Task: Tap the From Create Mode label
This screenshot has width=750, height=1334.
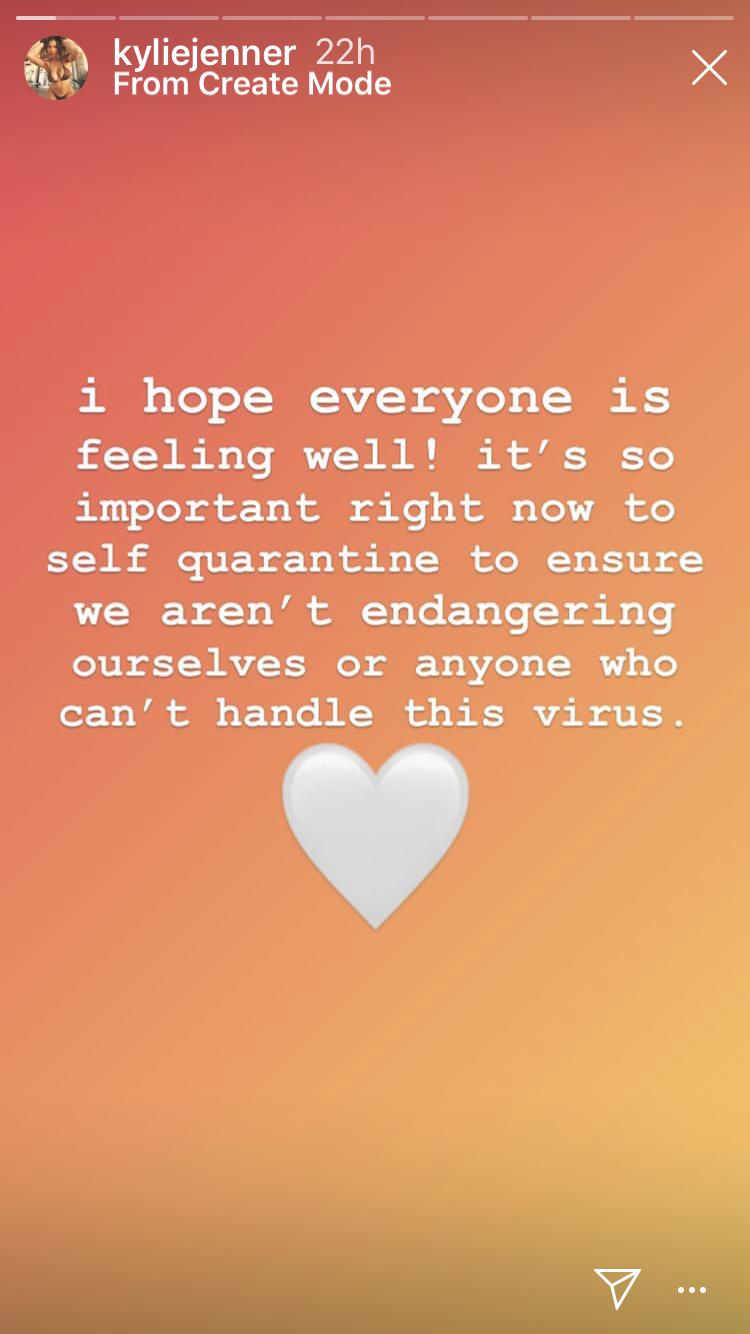Action: [252, 85]
